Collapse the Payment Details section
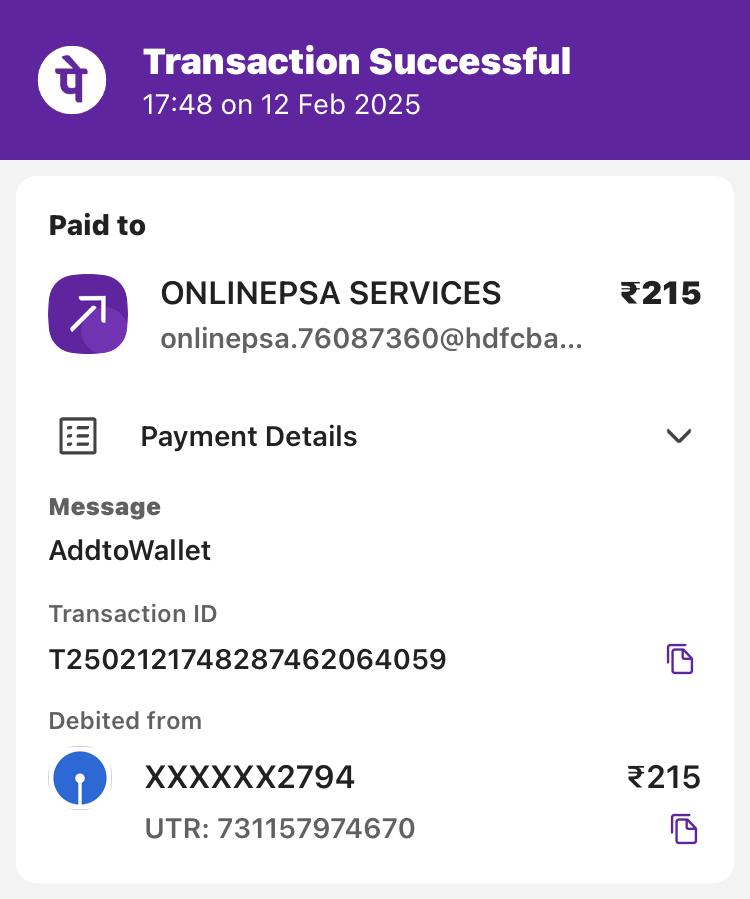Viewport: 750px width, 899px height. [x=679, y=436]
